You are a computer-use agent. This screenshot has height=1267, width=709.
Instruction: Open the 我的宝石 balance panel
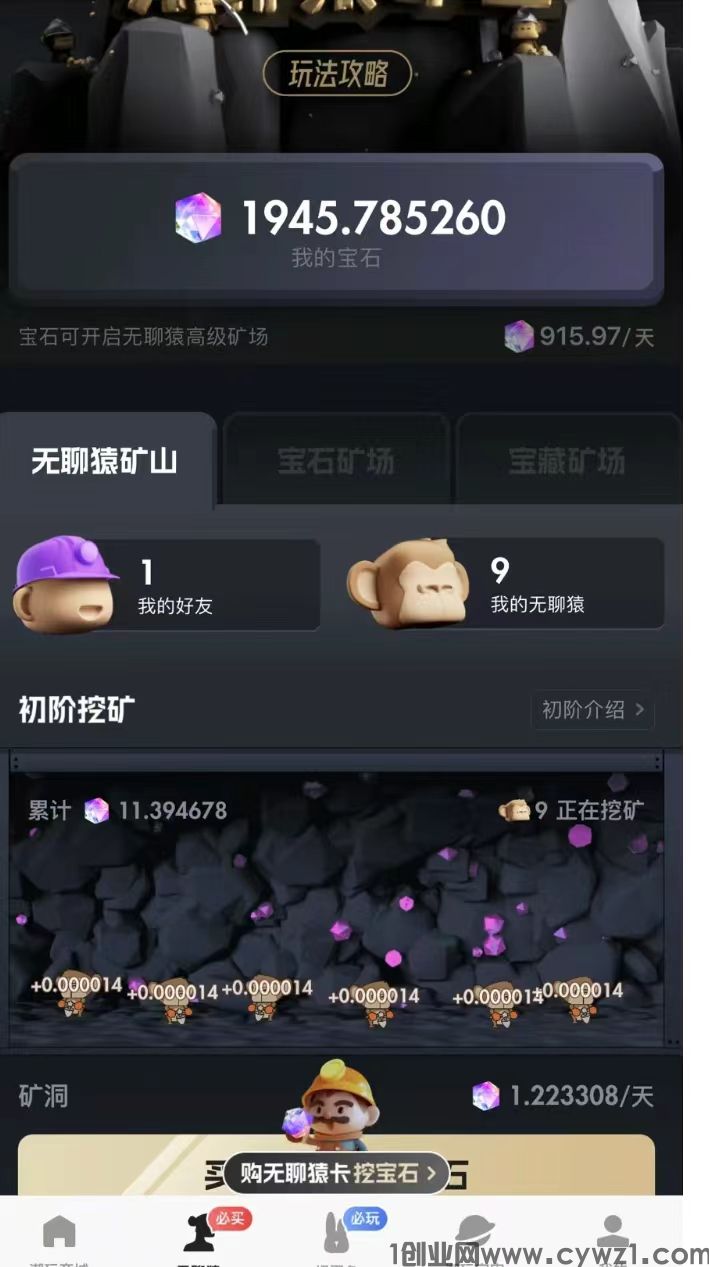pyautogui.click(x=336, y=230)
